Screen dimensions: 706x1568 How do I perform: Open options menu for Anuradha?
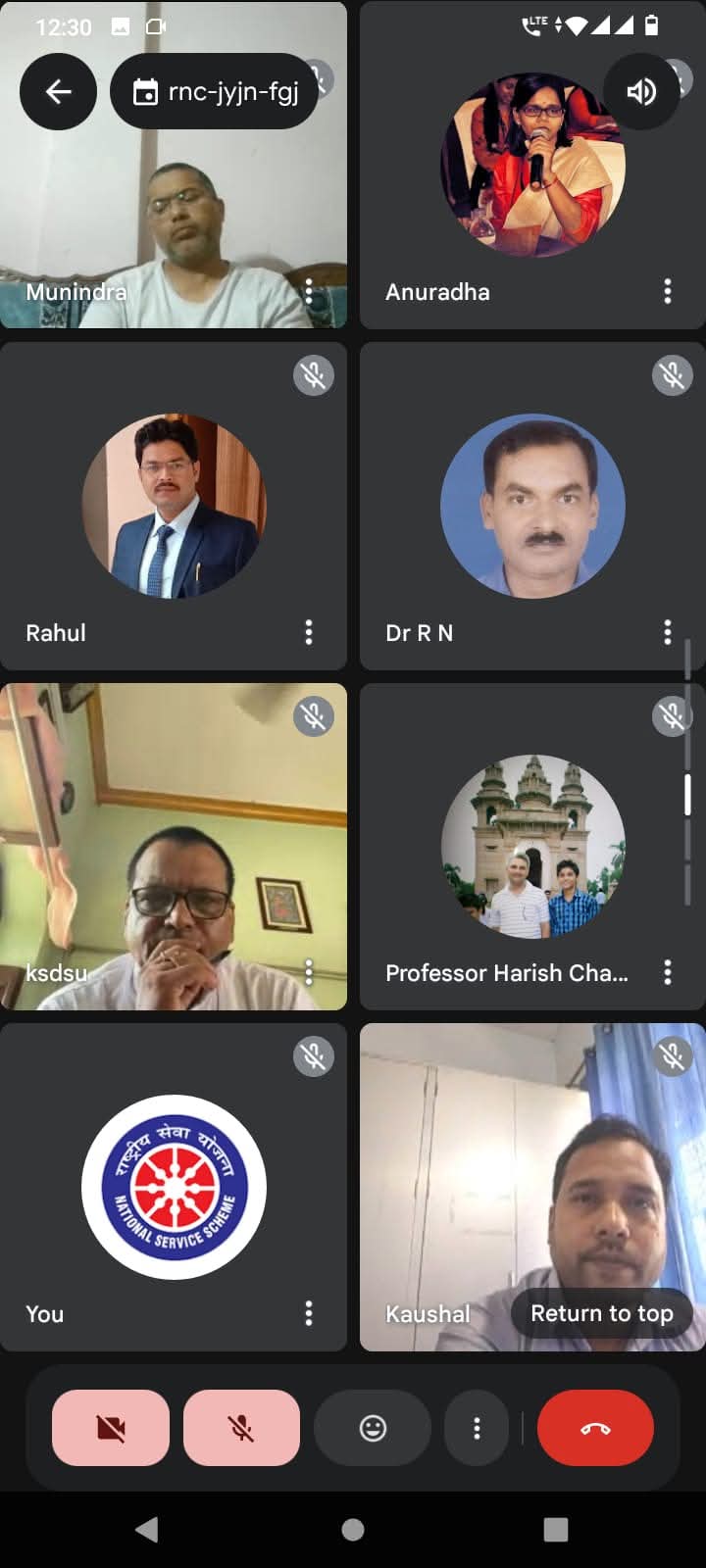click(668, 291)
